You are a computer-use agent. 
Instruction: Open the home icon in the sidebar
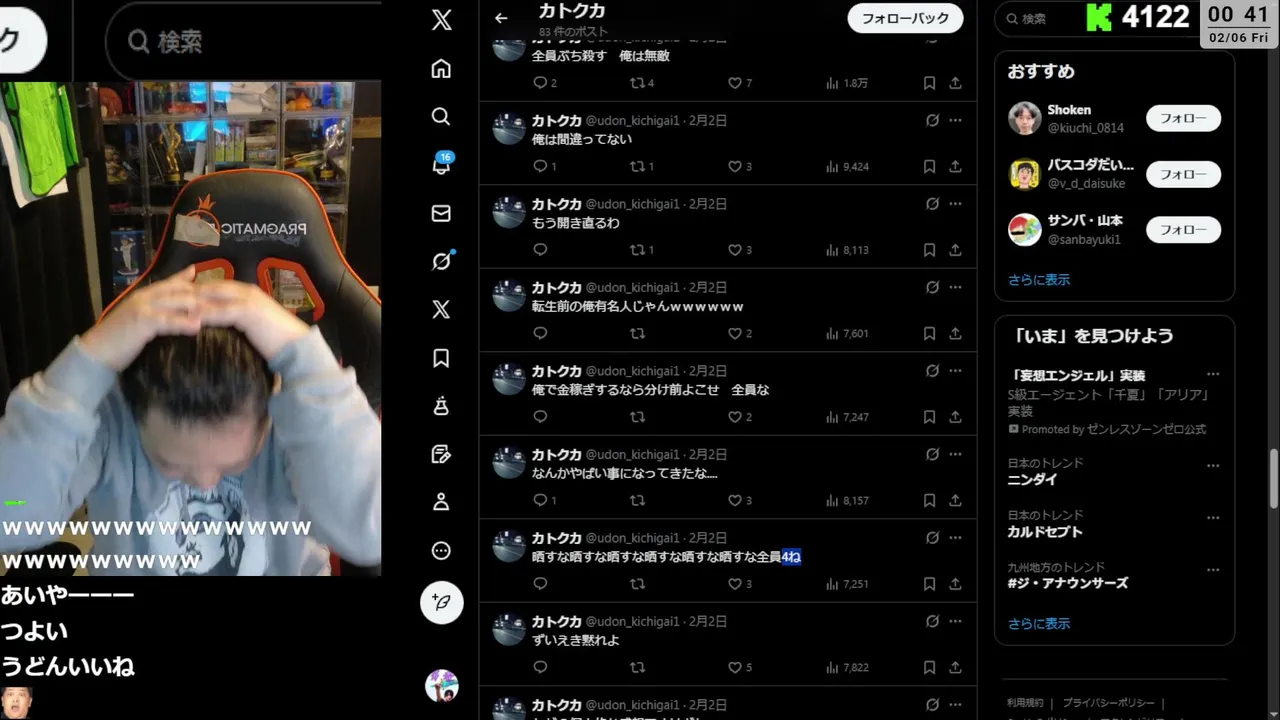(441, 69)
